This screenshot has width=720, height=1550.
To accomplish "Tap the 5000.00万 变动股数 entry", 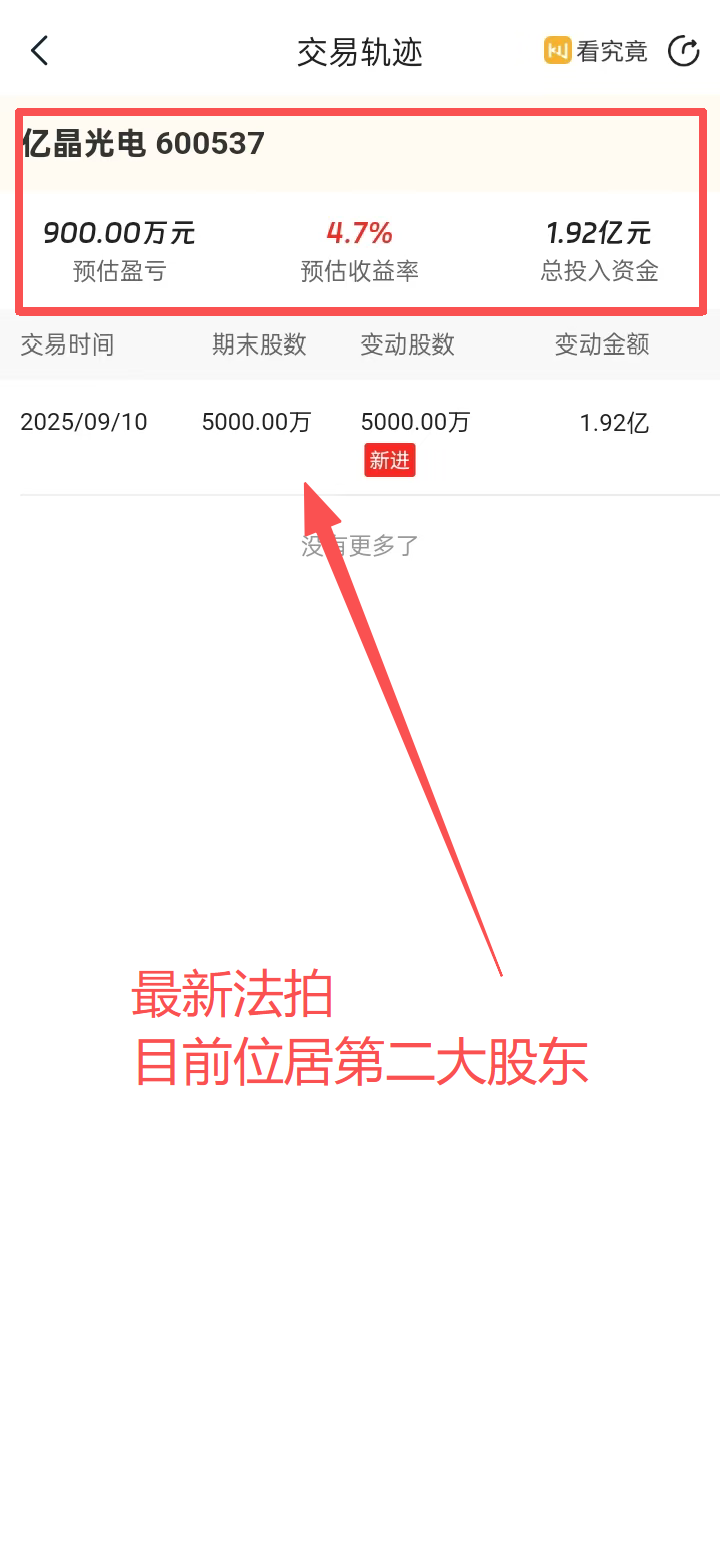I will tap(415, 422).
